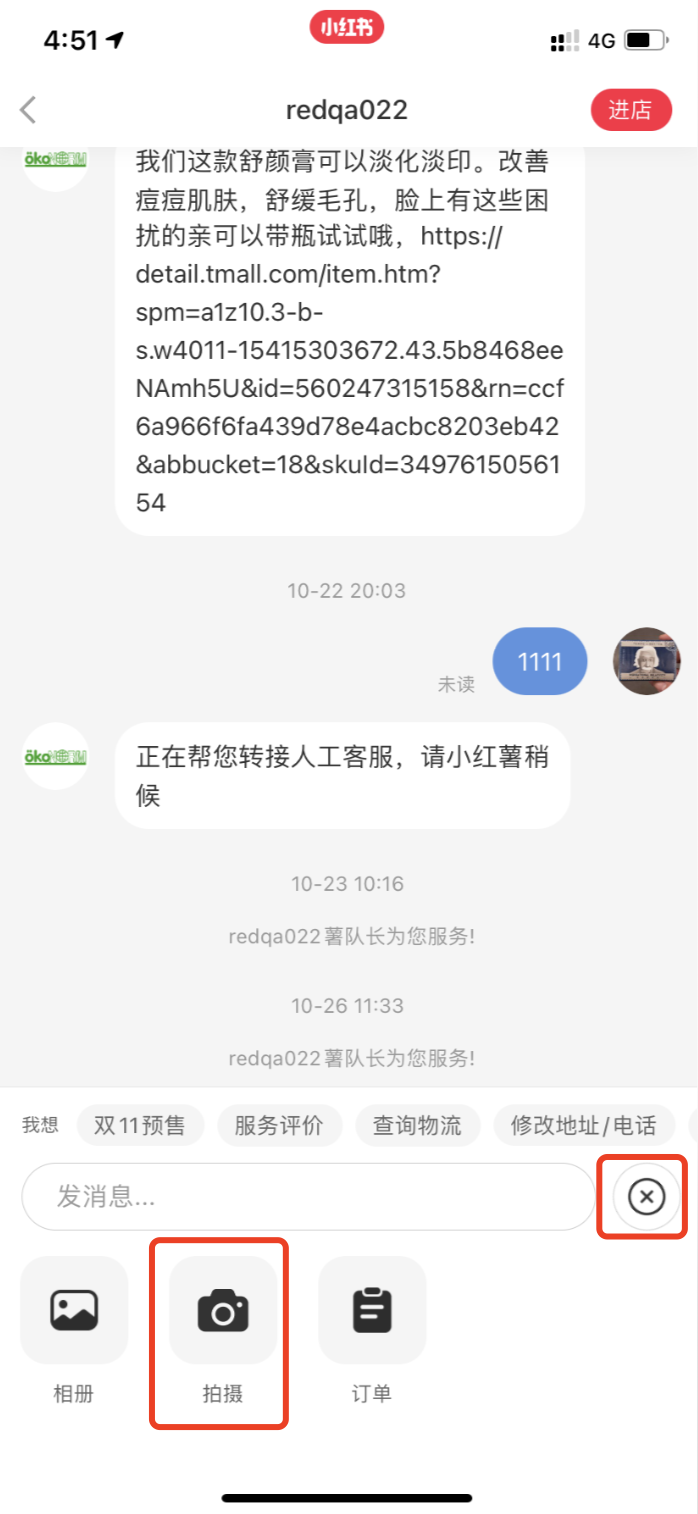Open 订单 to send an order
Screen dimensions: 698x1514
372,1310
